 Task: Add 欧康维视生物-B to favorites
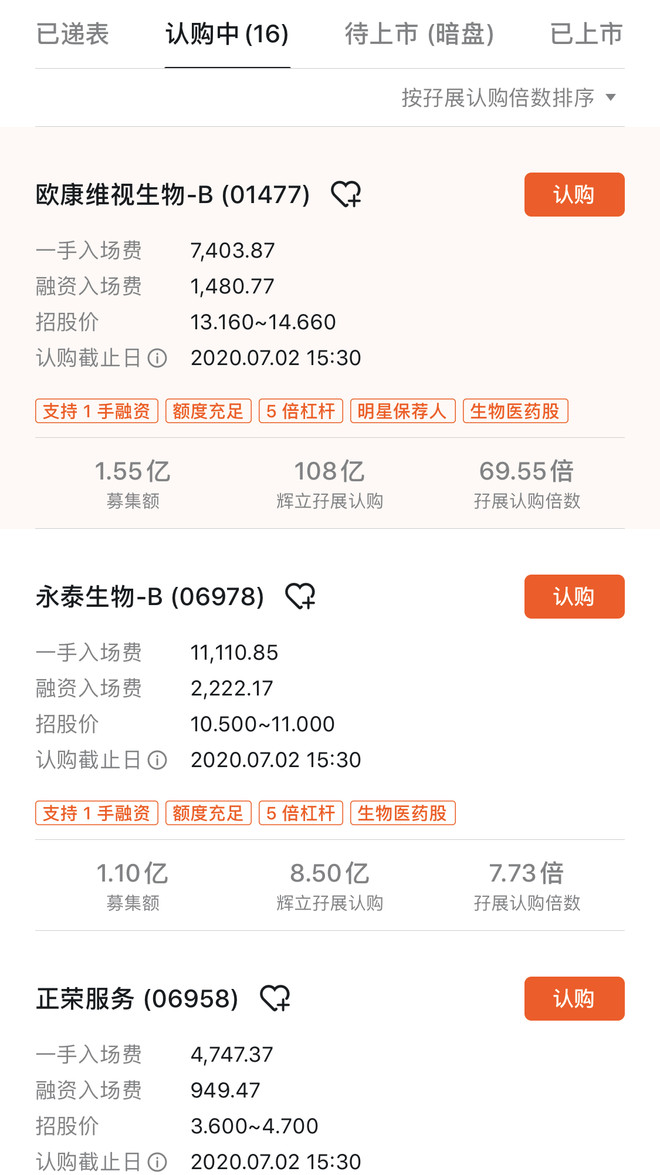pos(346,195)
